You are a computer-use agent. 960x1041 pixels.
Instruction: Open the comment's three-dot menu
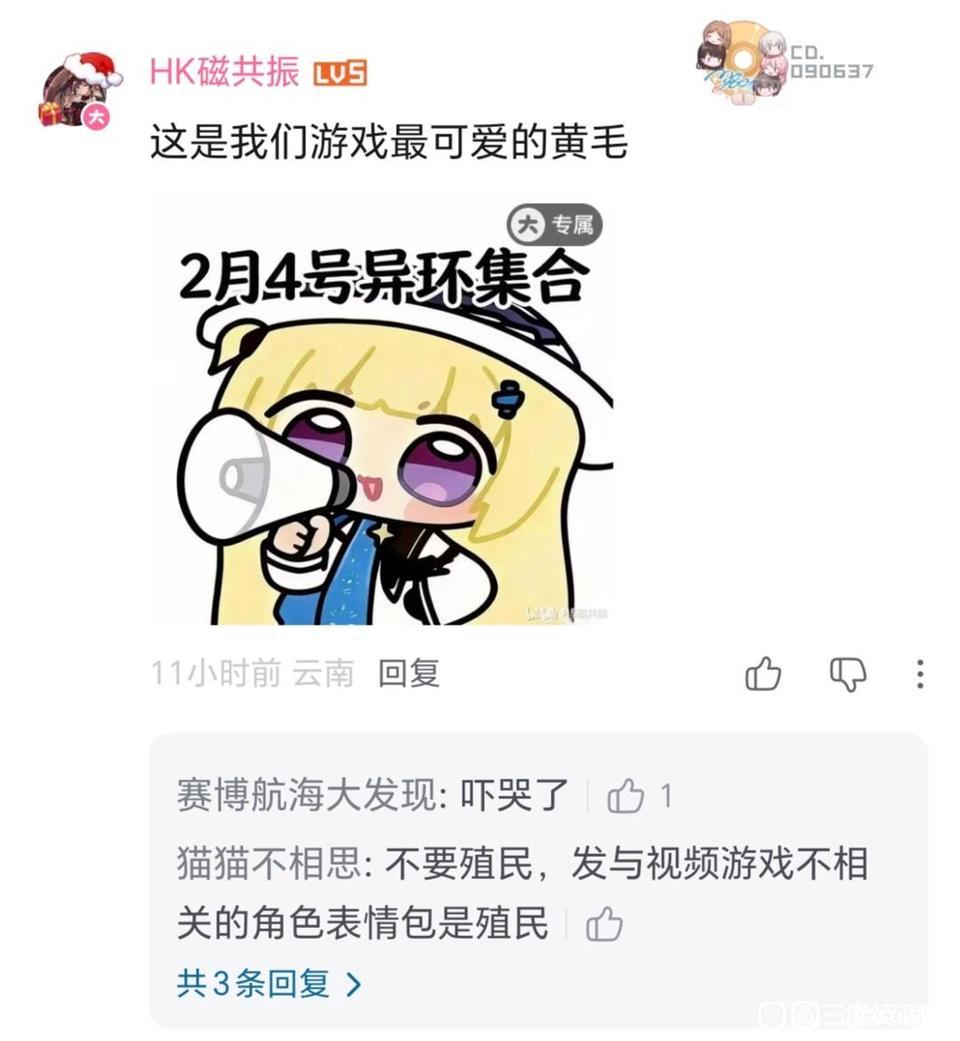point(919,675)
